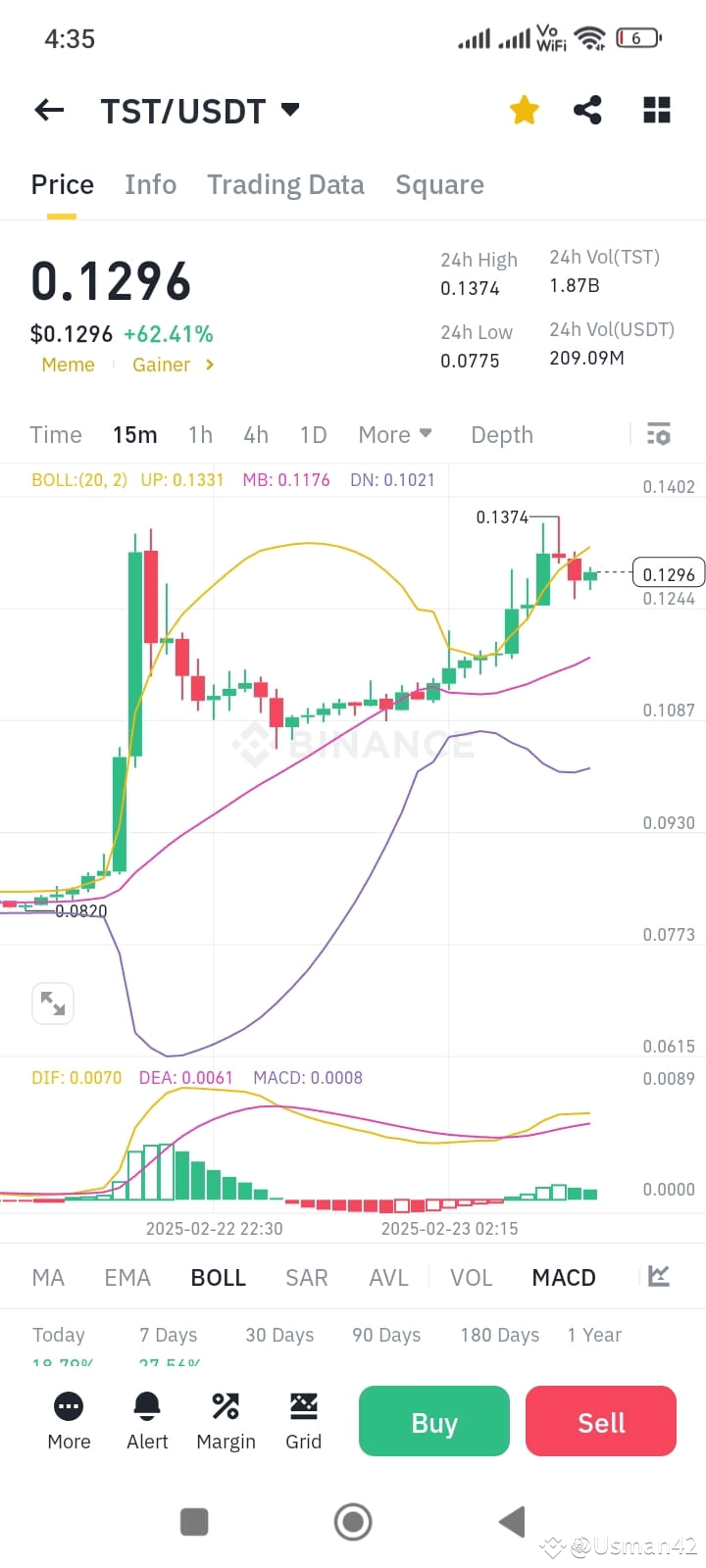The image size is (706, 1568).
Task: Open the trading pair selector dropdown
Action: tap(290, 110)
